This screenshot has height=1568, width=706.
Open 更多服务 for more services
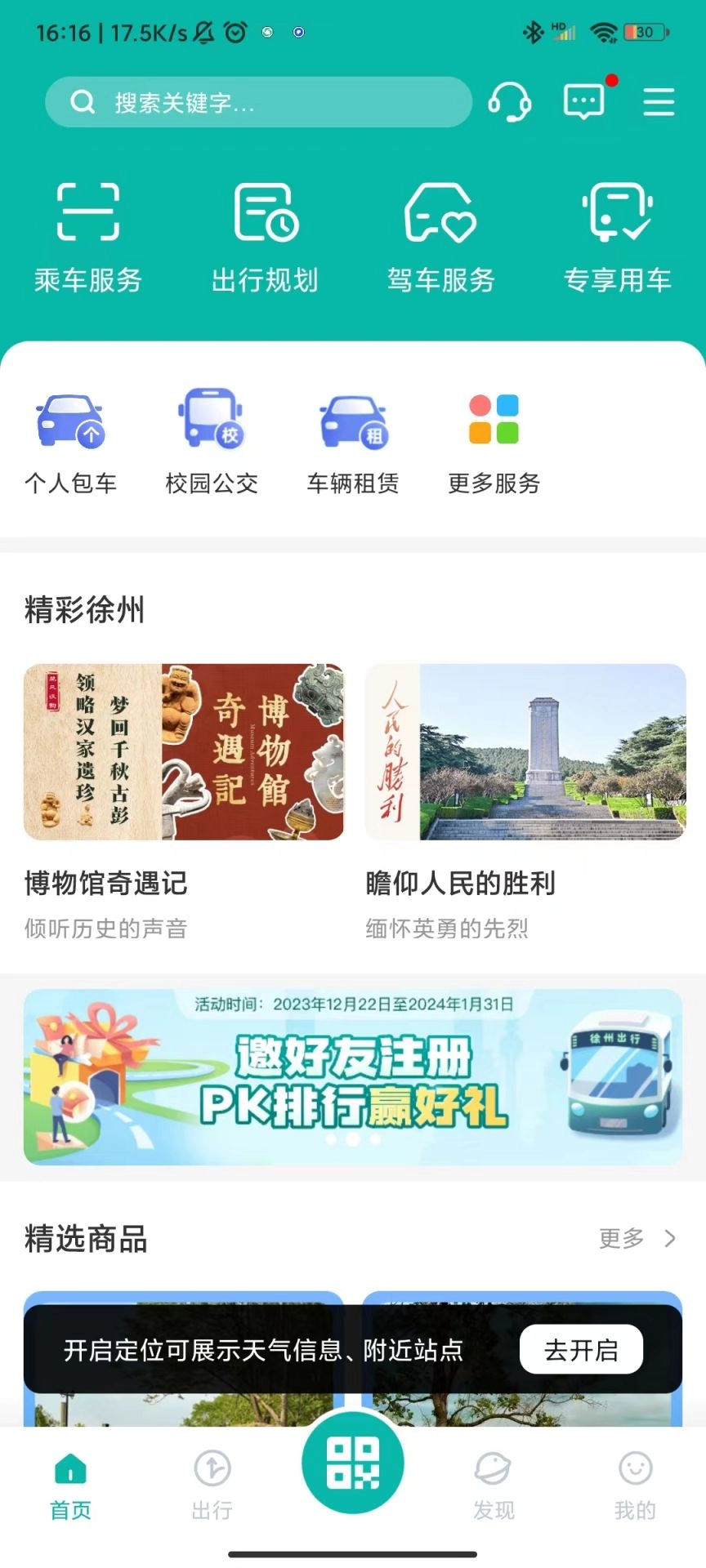click(494, 437)
